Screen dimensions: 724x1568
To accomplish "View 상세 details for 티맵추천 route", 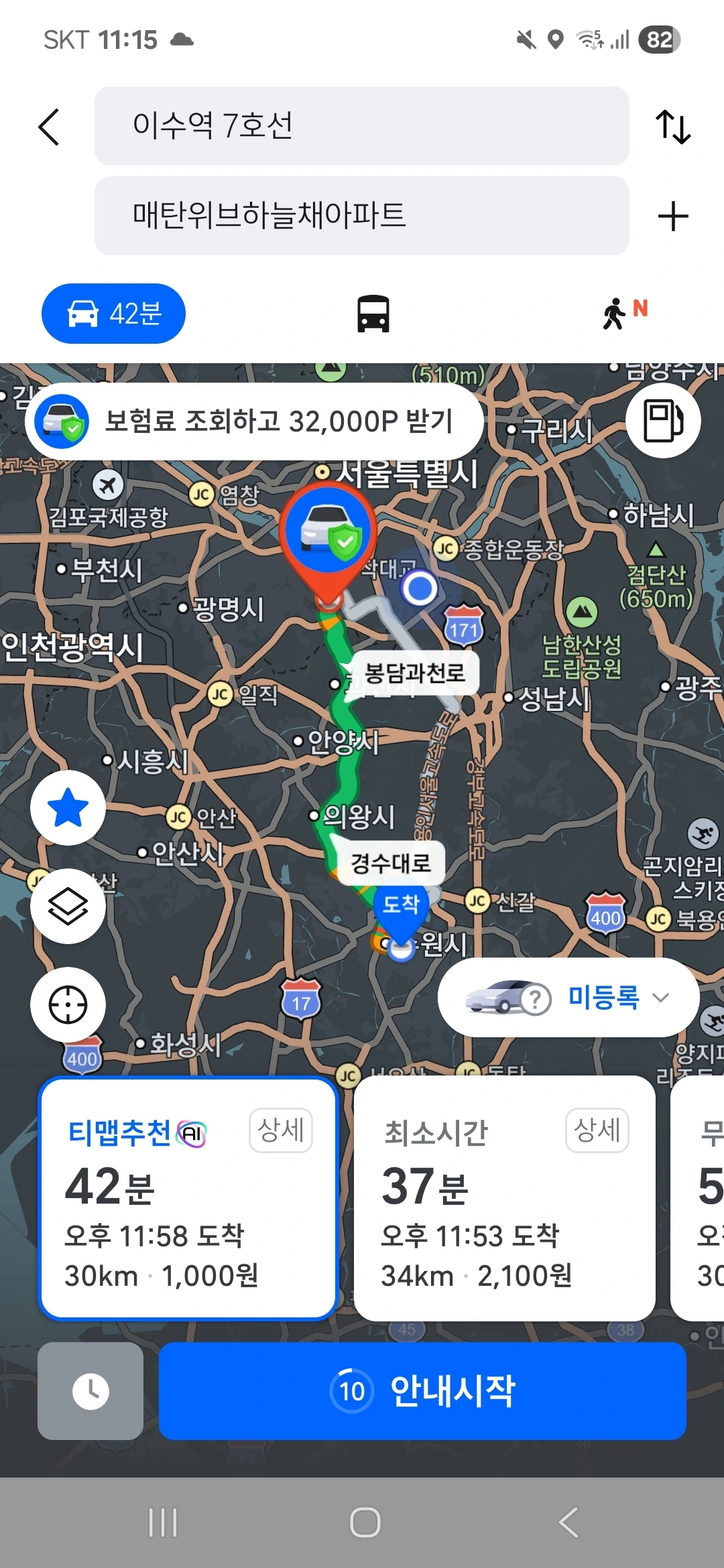I will [x=281, y=1130].
